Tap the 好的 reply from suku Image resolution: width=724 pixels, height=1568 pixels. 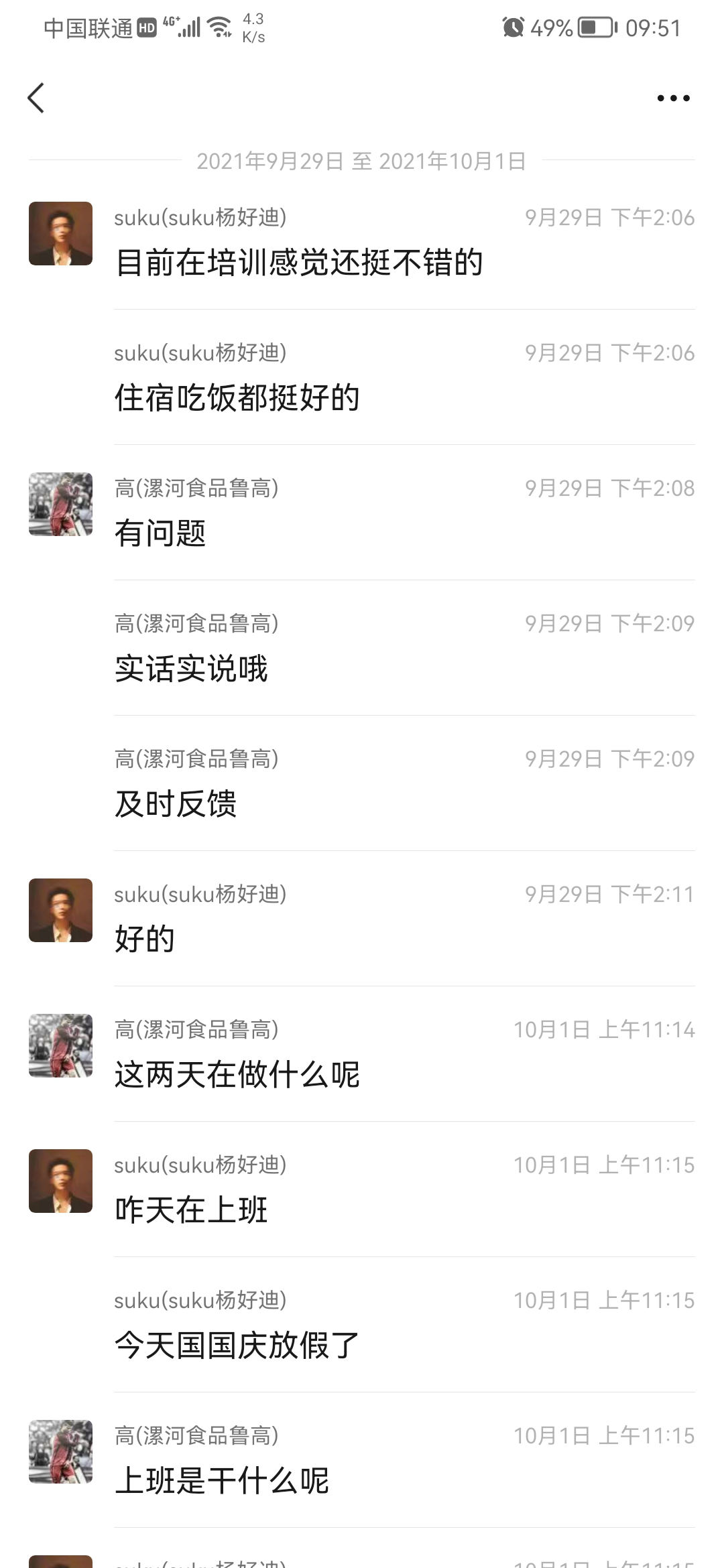(145, 939)
